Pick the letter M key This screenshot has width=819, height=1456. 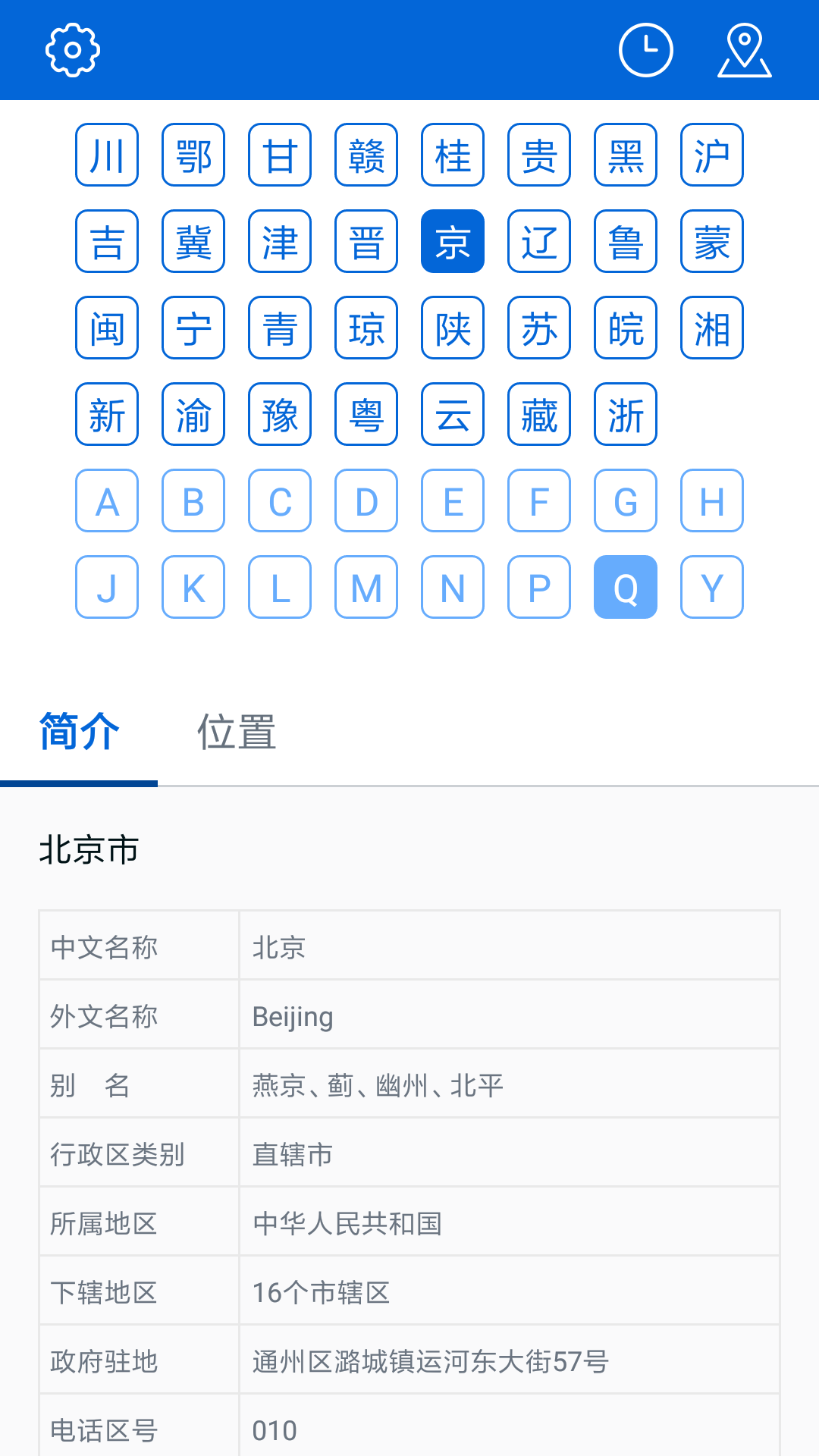pos(366,587)
